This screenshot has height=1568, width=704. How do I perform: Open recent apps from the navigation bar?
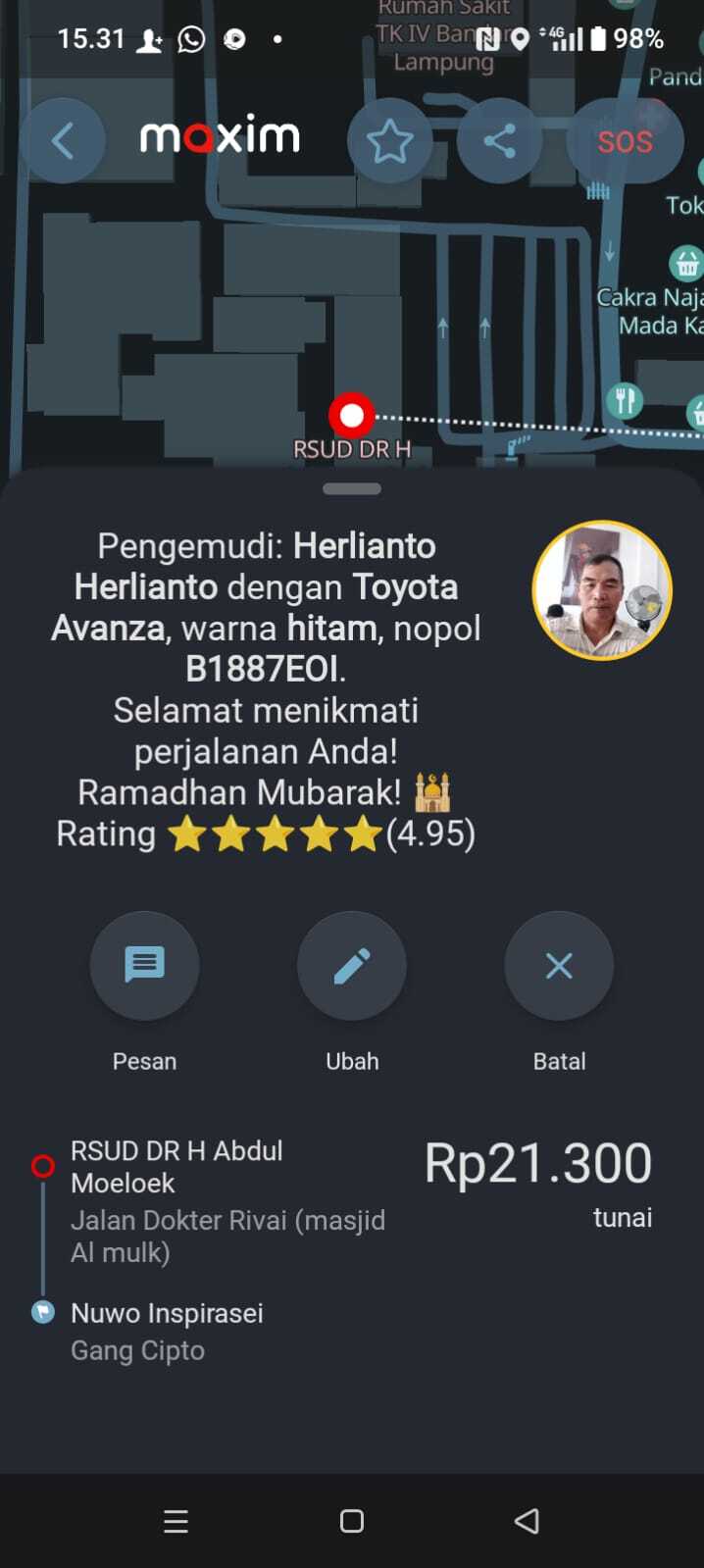pyautogui.click(x=176, y=1521)
